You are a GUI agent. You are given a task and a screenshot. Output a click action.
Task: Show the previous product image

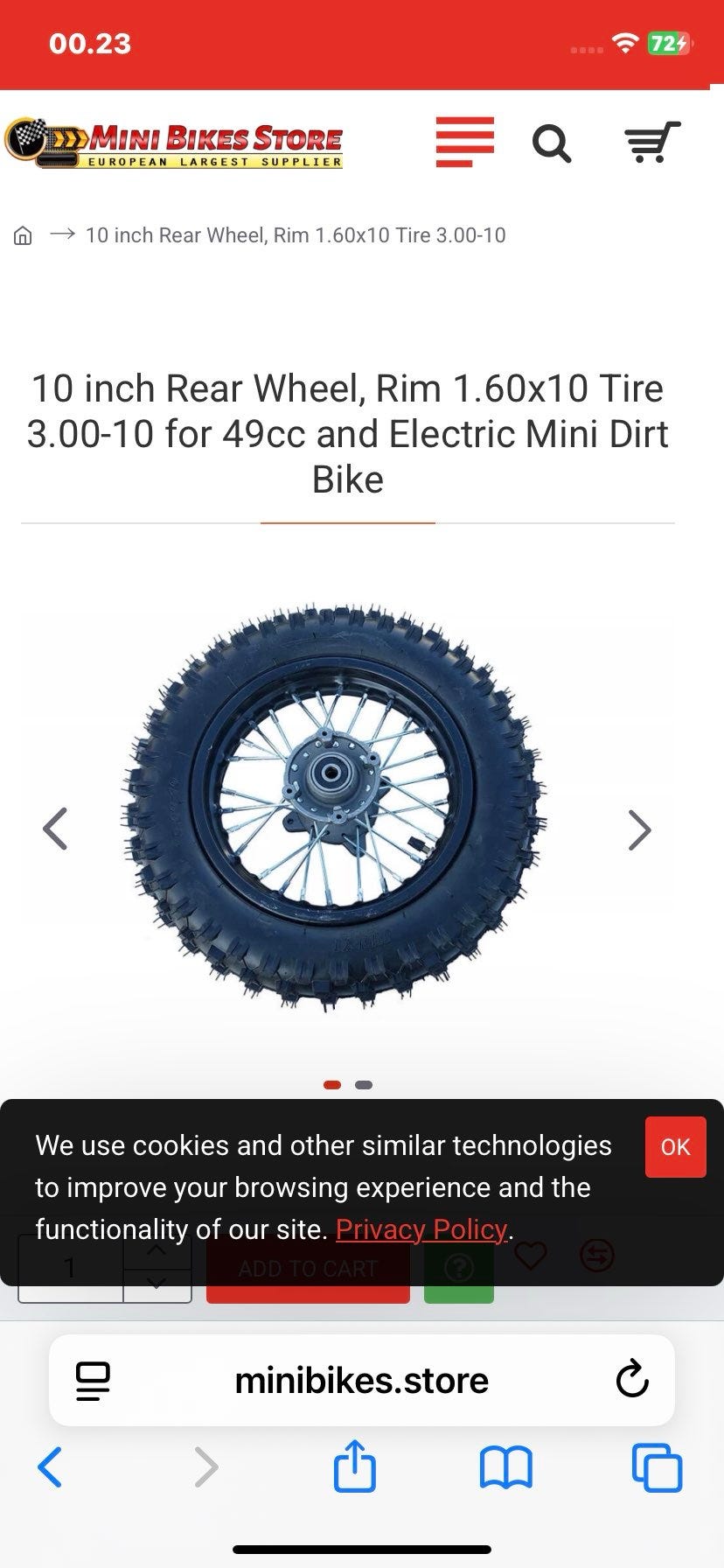(55, 829)
